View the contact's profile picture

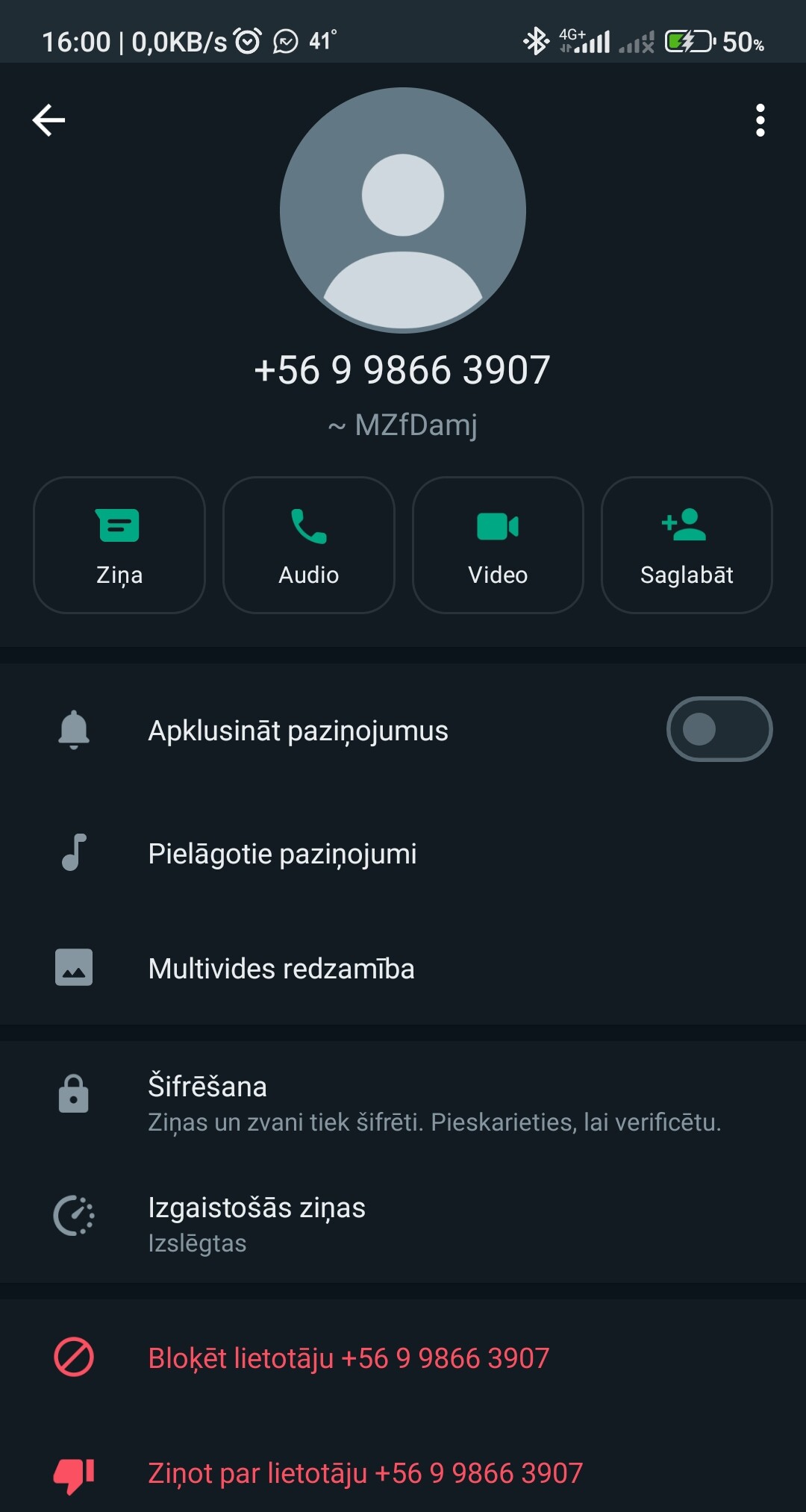(x=403, y=210)
